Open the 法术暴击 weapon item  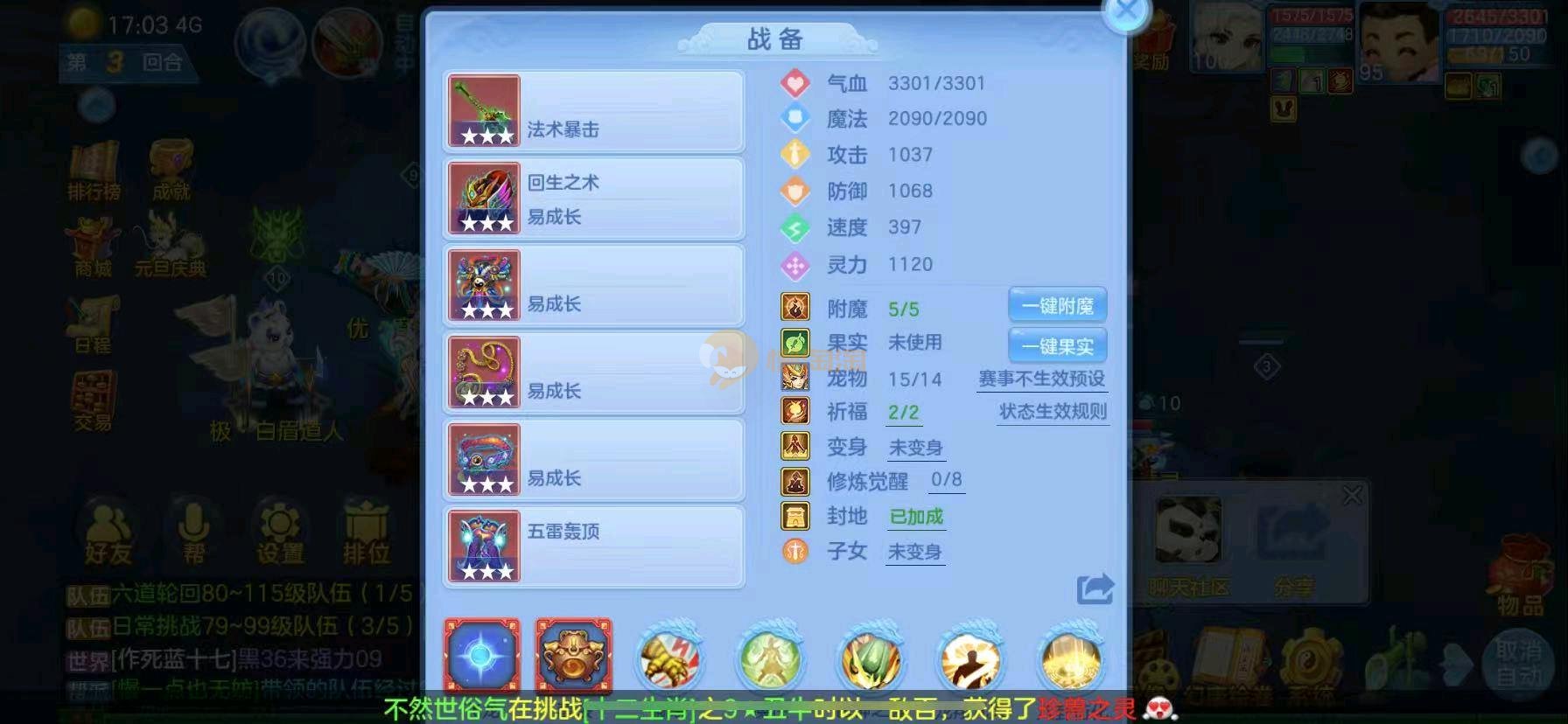pos(593,111)
